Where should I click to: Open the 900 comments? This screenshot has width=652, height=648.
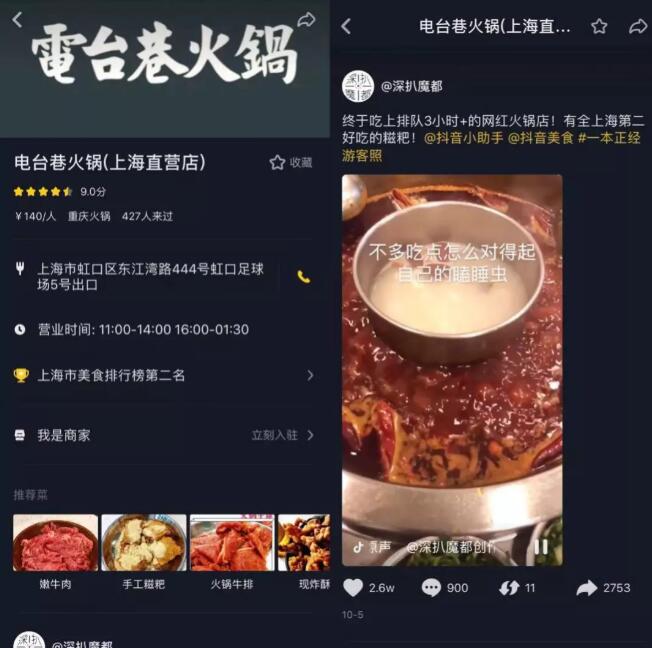coord(431,588)
